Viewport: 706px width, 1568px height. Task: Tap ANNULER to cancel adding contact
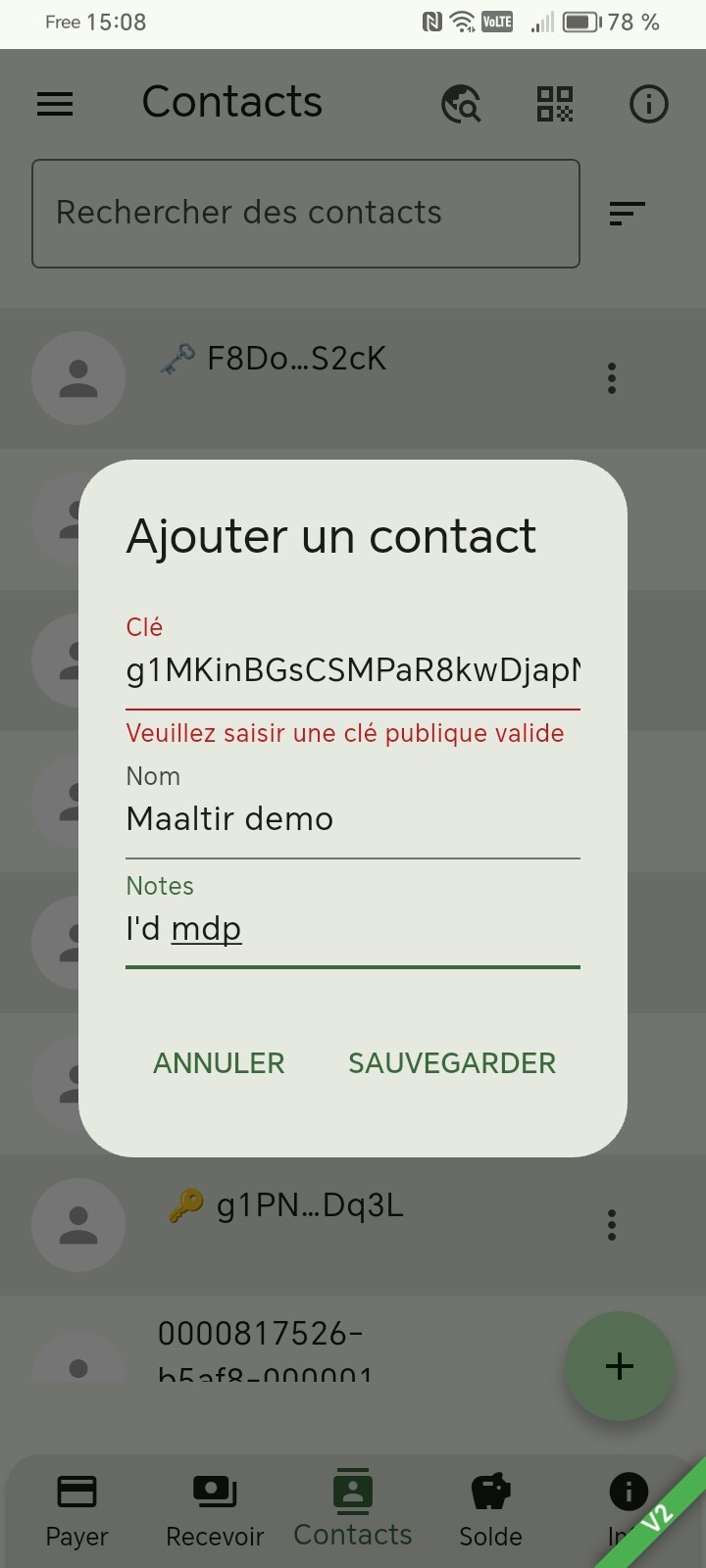tap(219, 1063)
